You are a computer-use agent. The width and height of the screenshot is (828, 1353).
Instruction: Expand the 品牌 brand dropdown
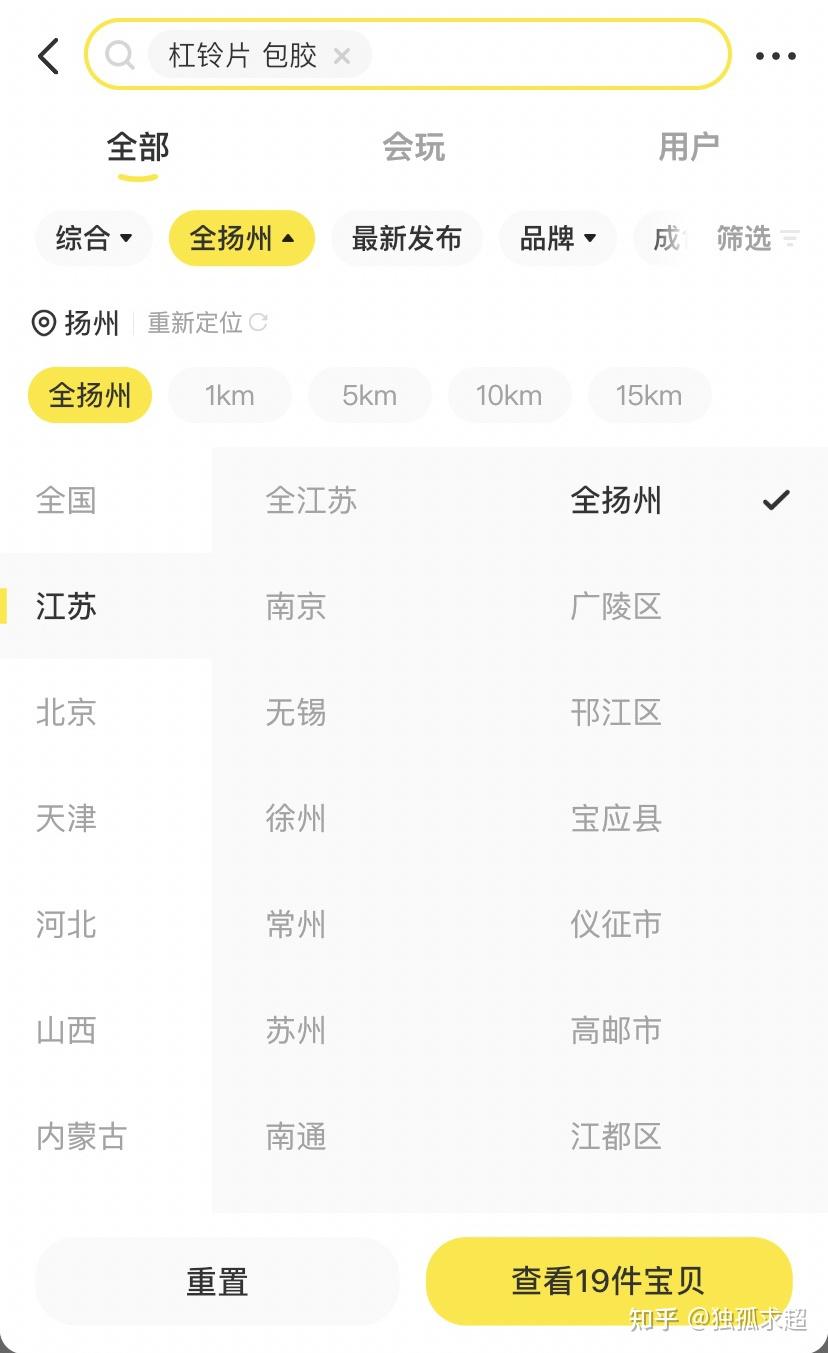point(557,239)
